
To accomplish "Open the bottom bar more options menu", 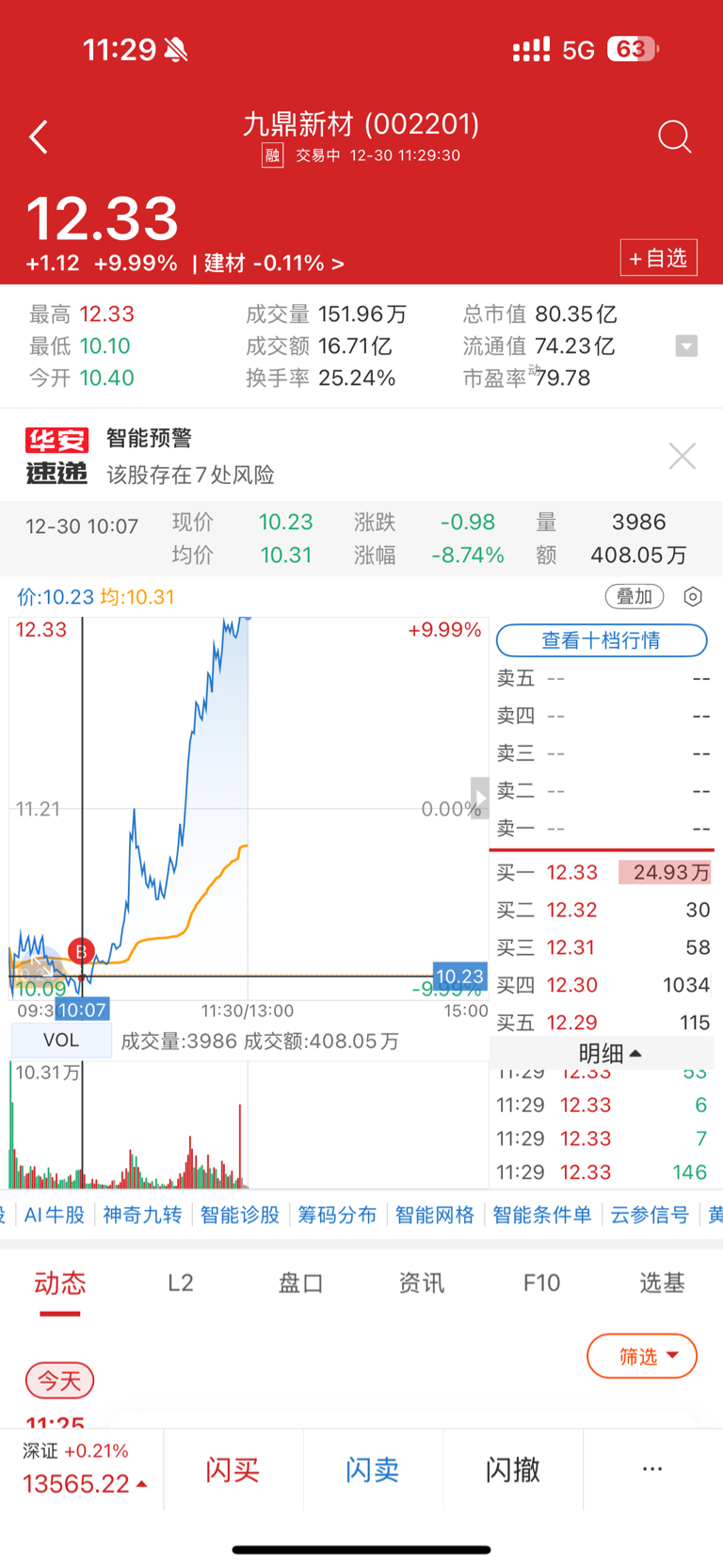I will 652,1469.
